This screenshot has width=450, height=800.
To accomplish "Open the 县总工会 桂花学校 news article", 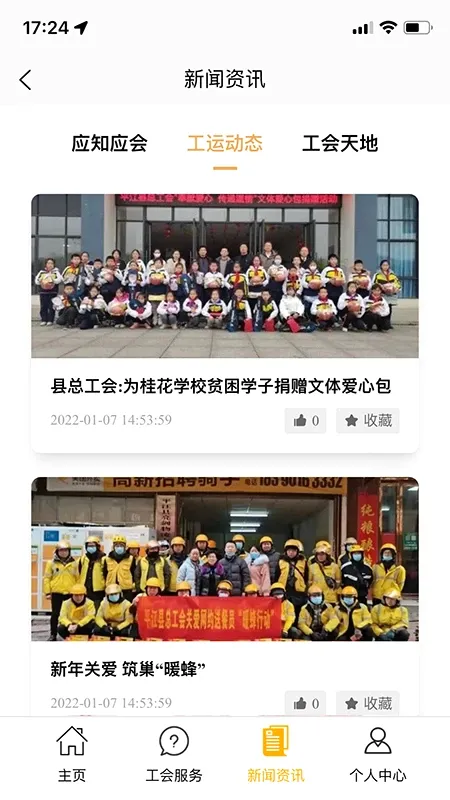I will 221,386.
